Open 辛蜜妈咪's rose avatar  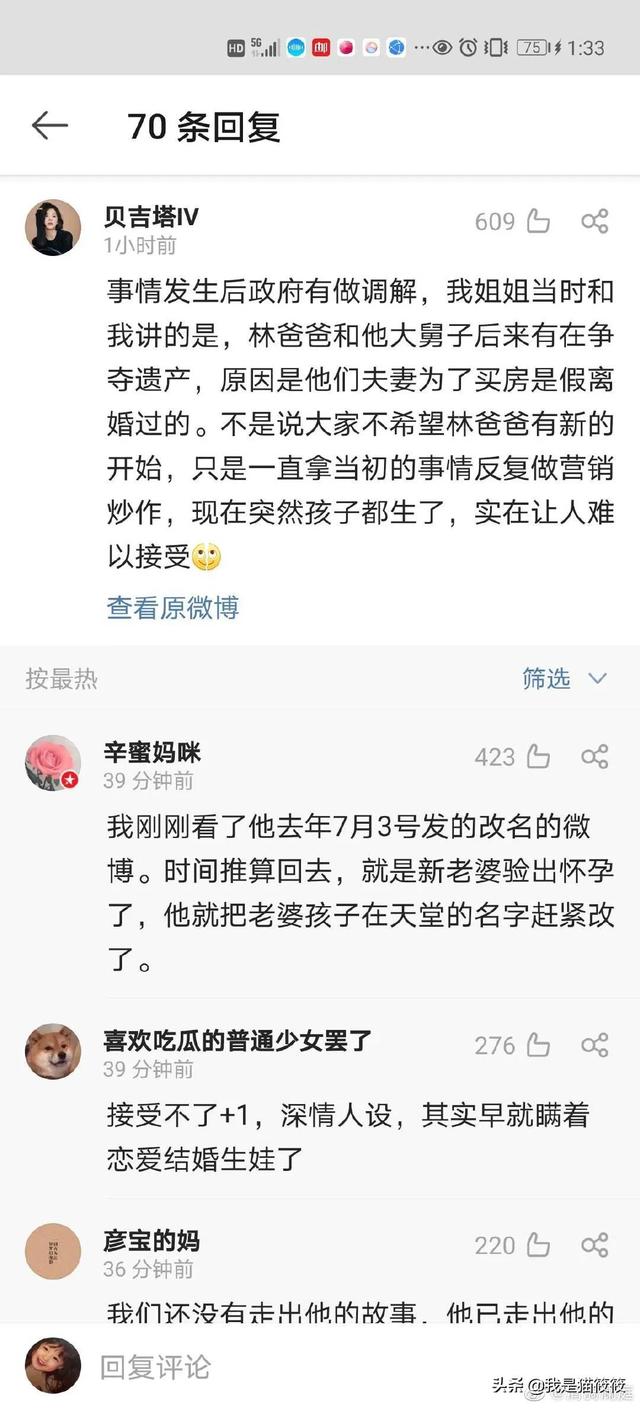coord(53,763)
